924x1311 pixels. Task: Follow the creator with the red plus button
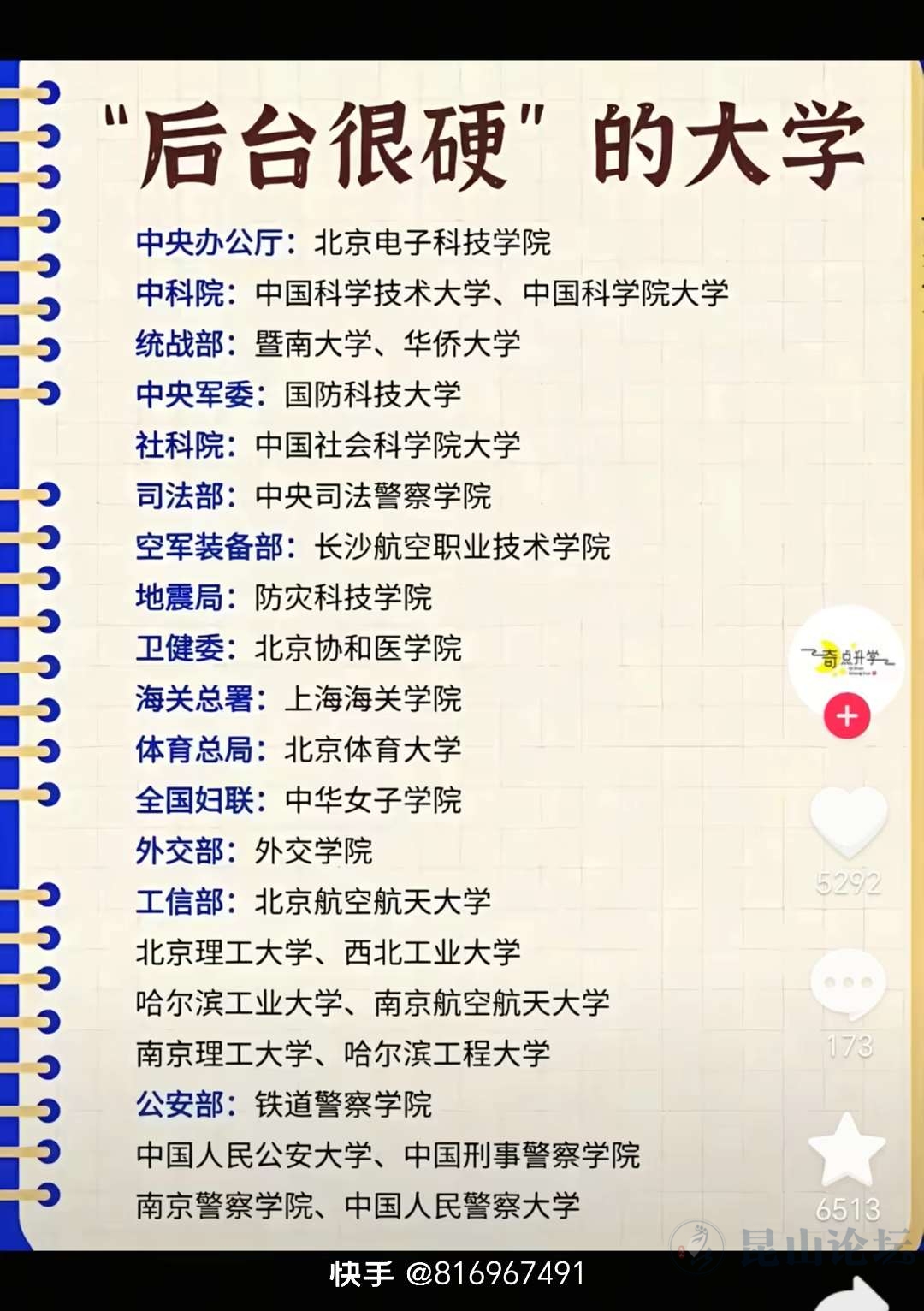coord(846,716)
